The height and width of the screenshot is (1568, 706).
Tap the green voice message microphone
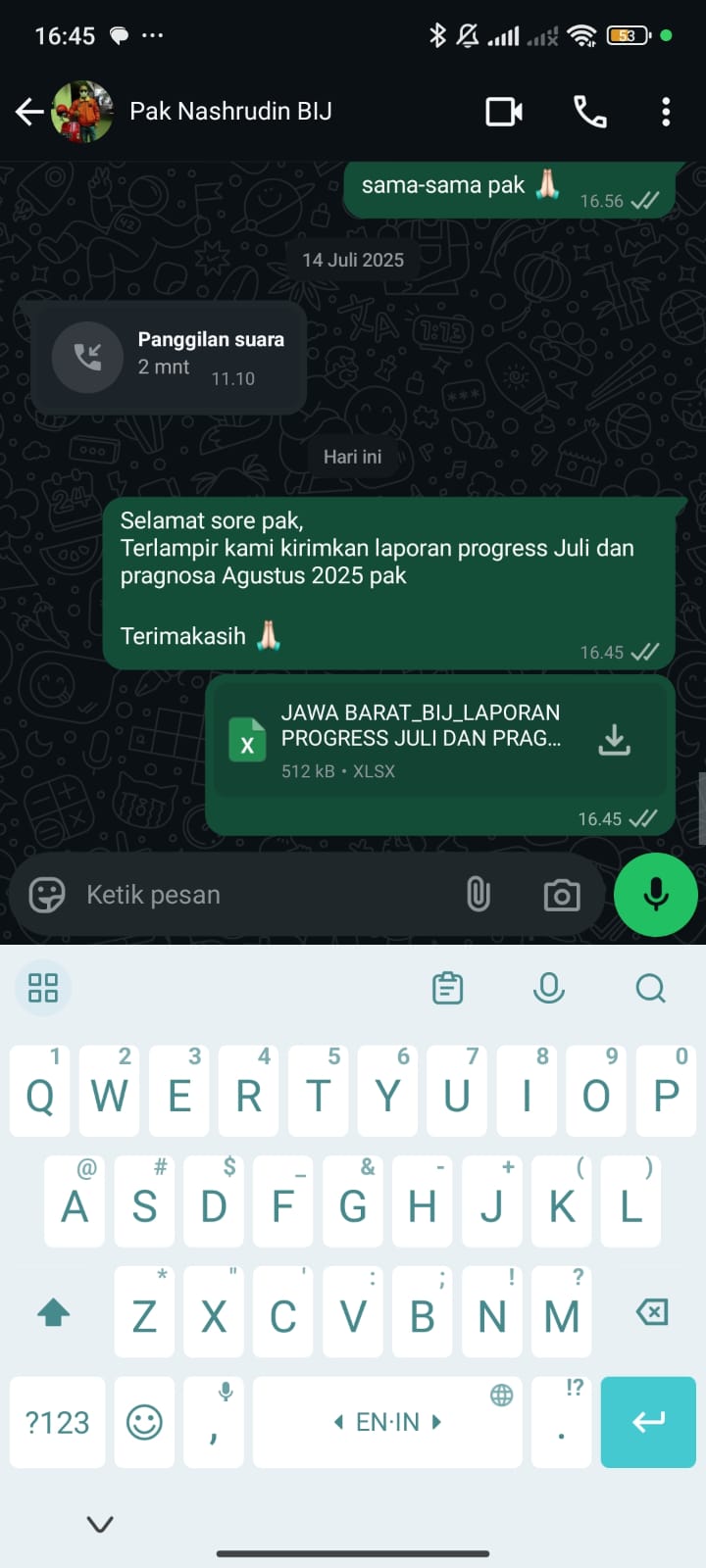pyautogui.click(x=655, y=895)
